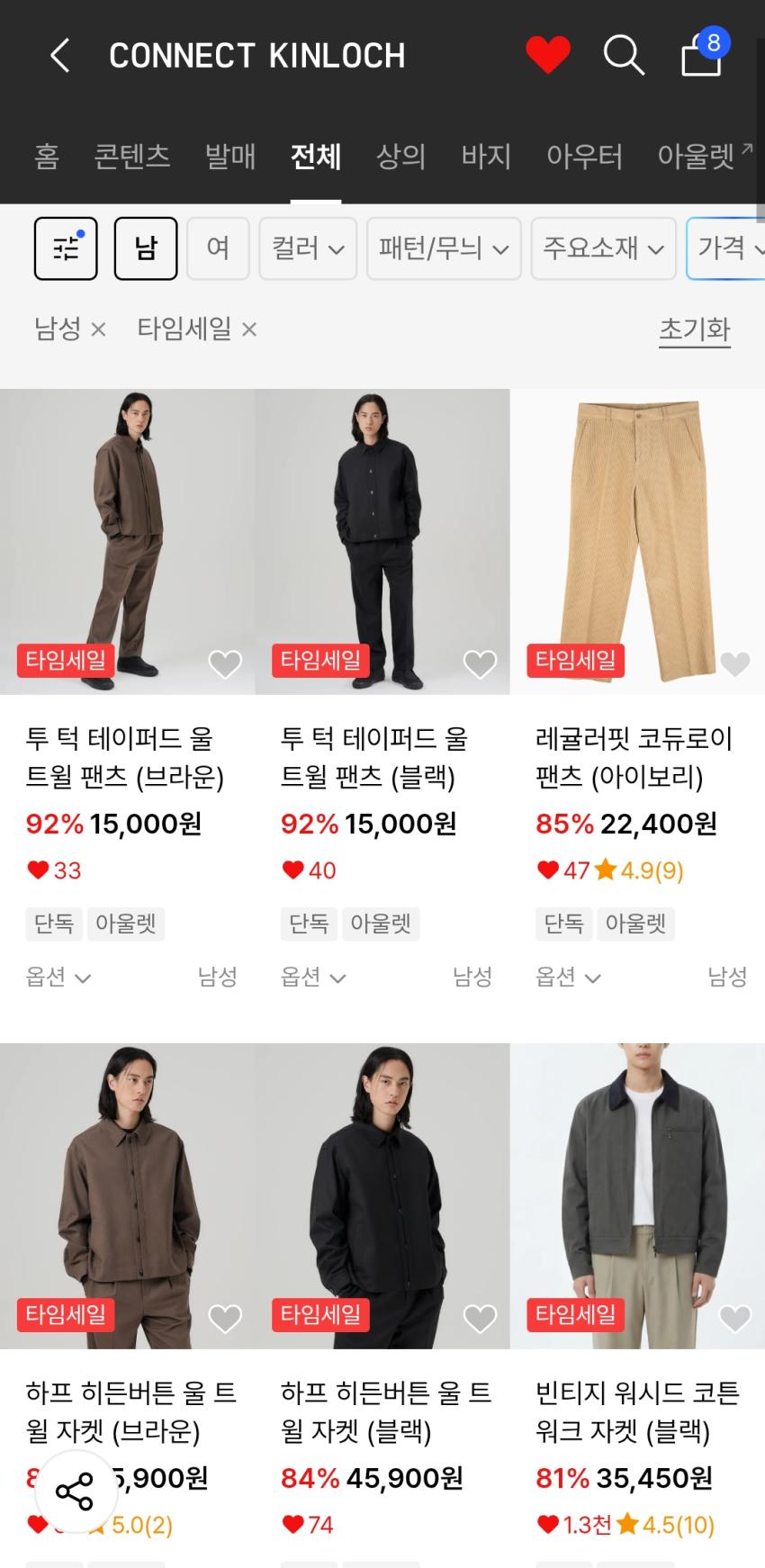
Task: Switch to the 홈 tab
Action: [47, 157]
